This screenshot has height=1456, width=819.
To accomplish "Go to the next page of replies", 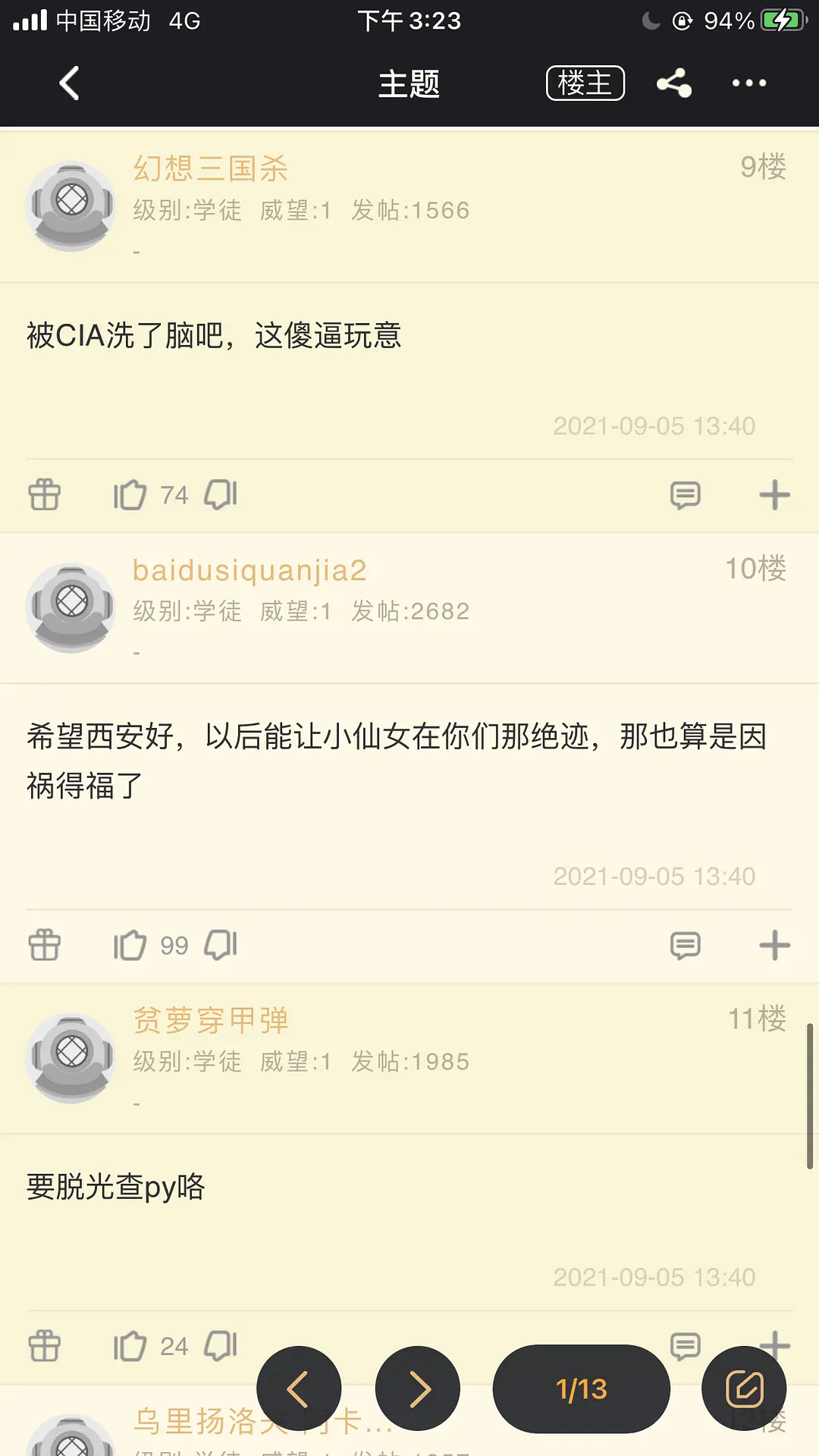I will point(418,1389).
